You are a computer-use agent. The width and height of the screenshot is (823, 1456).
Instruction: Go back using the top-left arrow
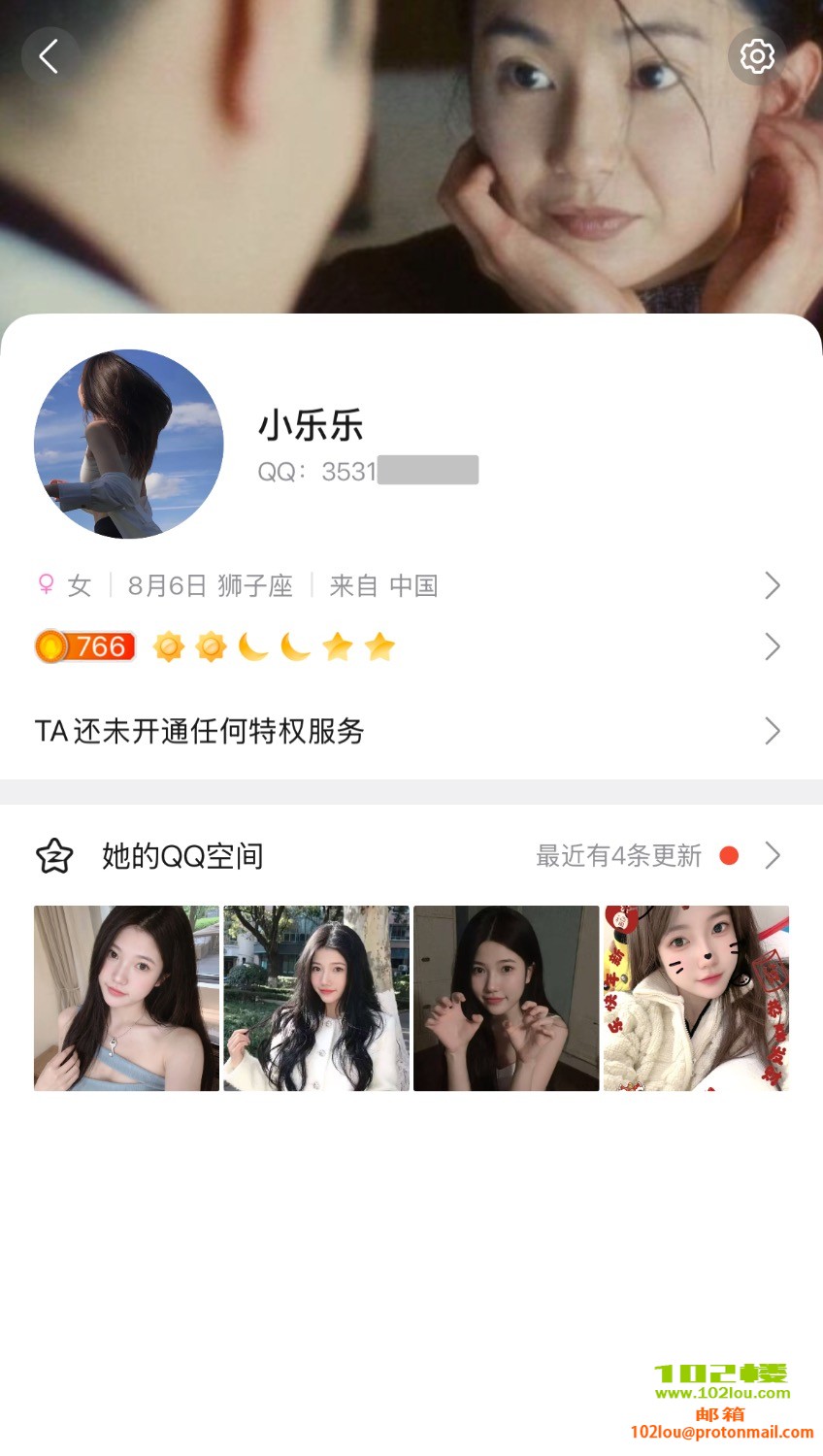point(49,56)
